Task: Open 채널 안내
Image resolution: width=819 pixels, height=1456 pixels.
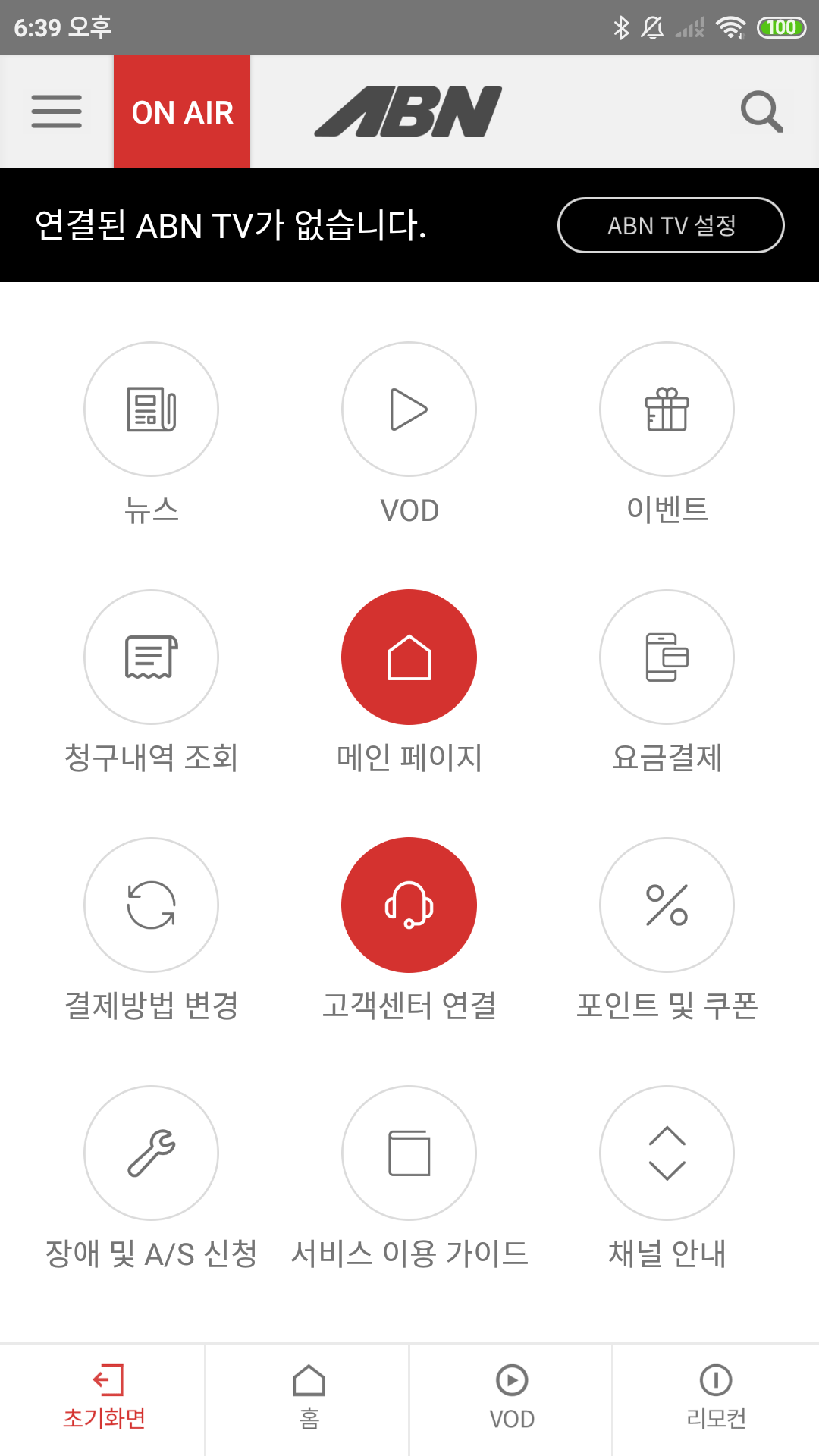Action: (667, 1153)
